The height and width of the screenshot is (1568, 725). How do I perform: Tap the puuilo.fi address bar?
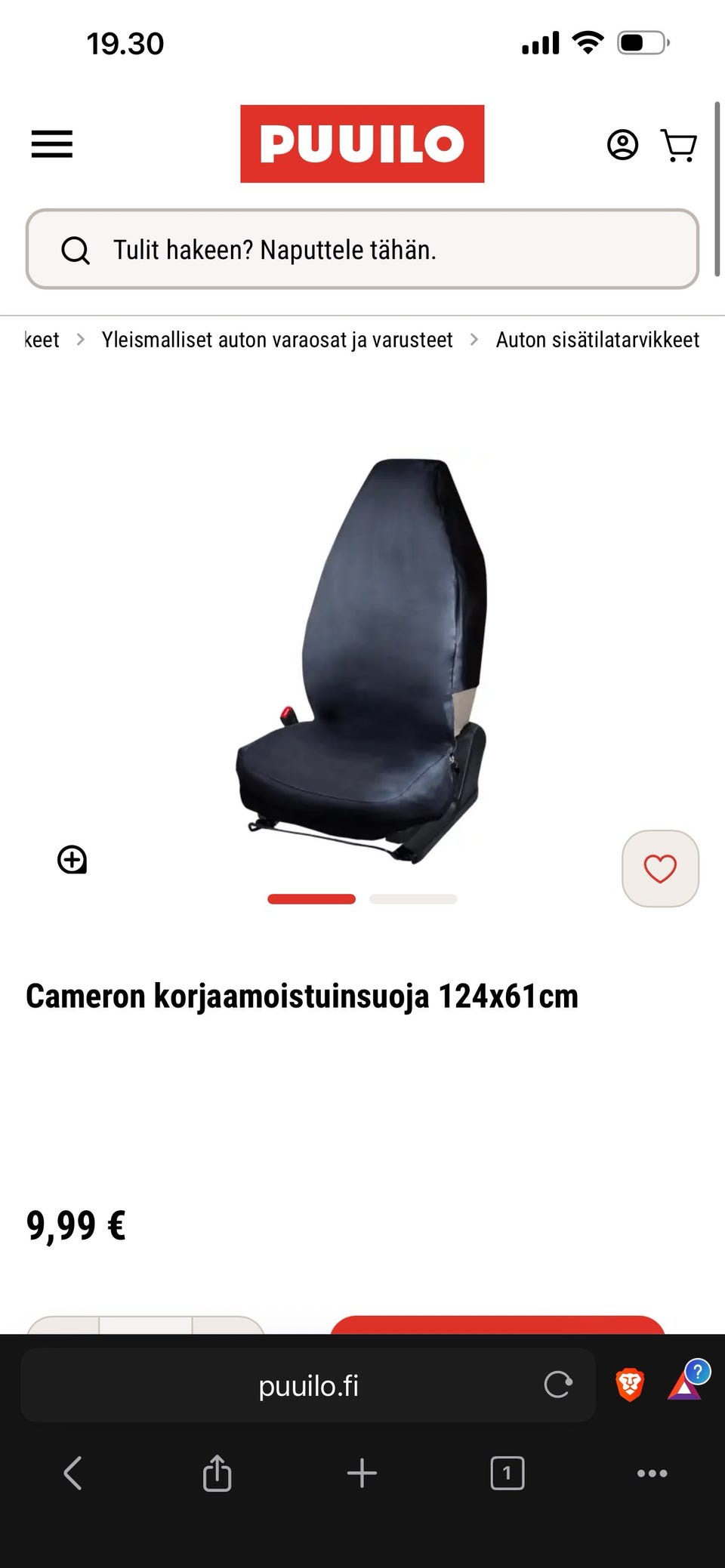coord(308,1385)
